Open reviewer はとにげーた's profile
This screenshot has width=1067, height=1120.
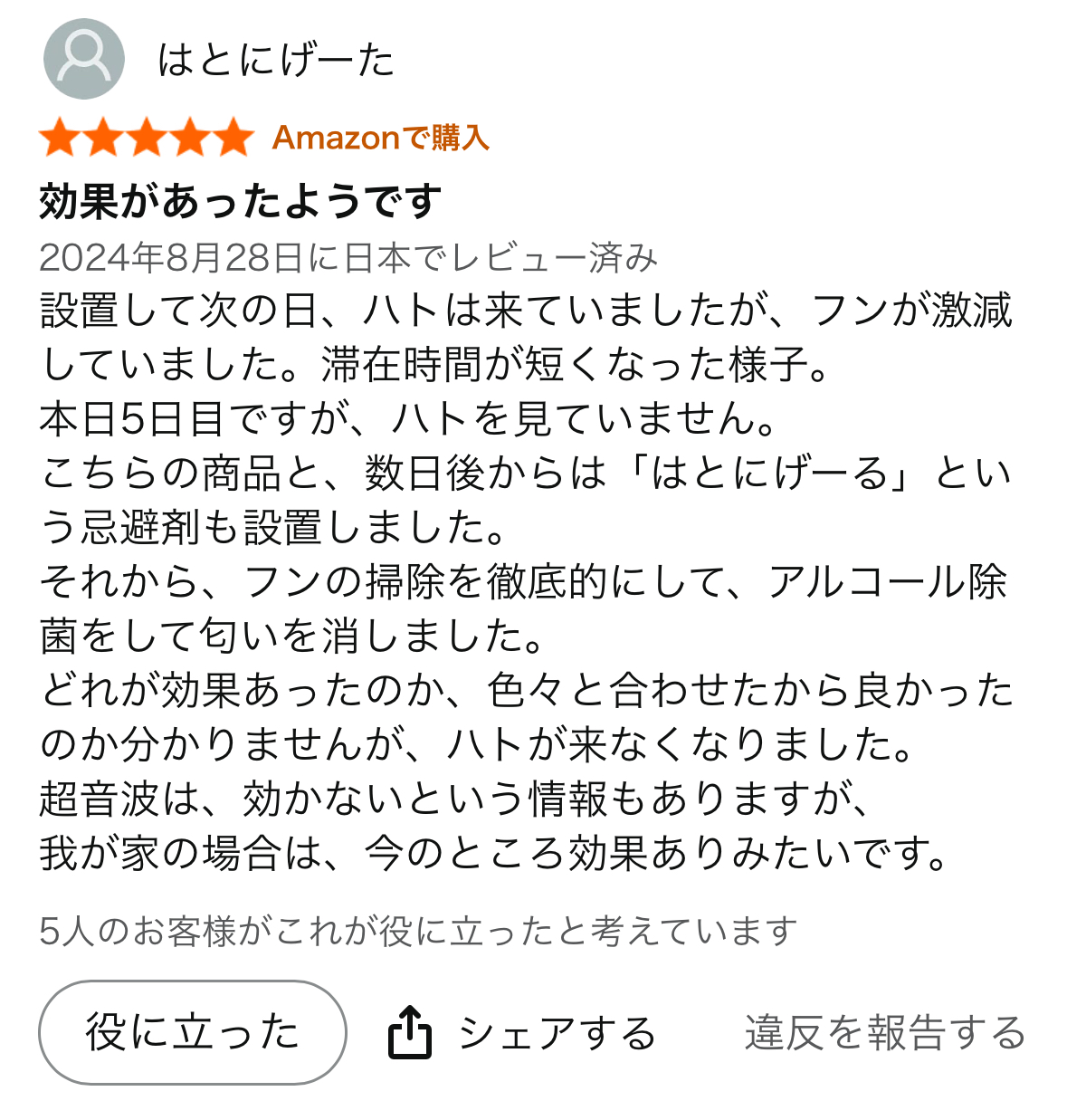tap(275, 61)
